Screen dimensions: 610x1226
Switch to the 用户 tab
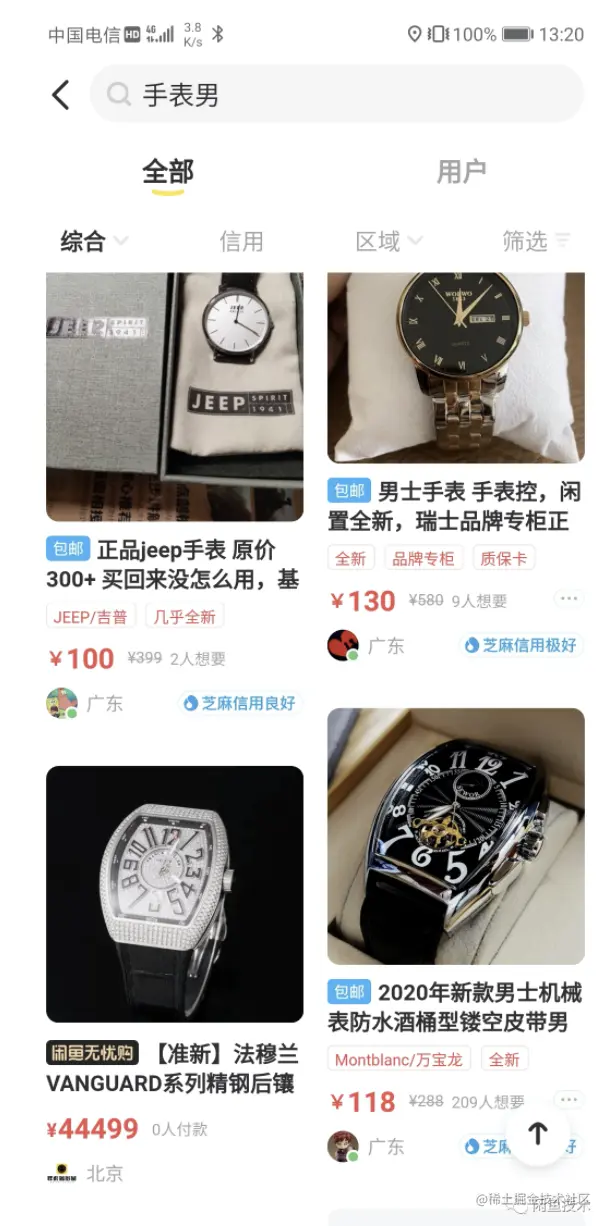click(x=461, y=172)
